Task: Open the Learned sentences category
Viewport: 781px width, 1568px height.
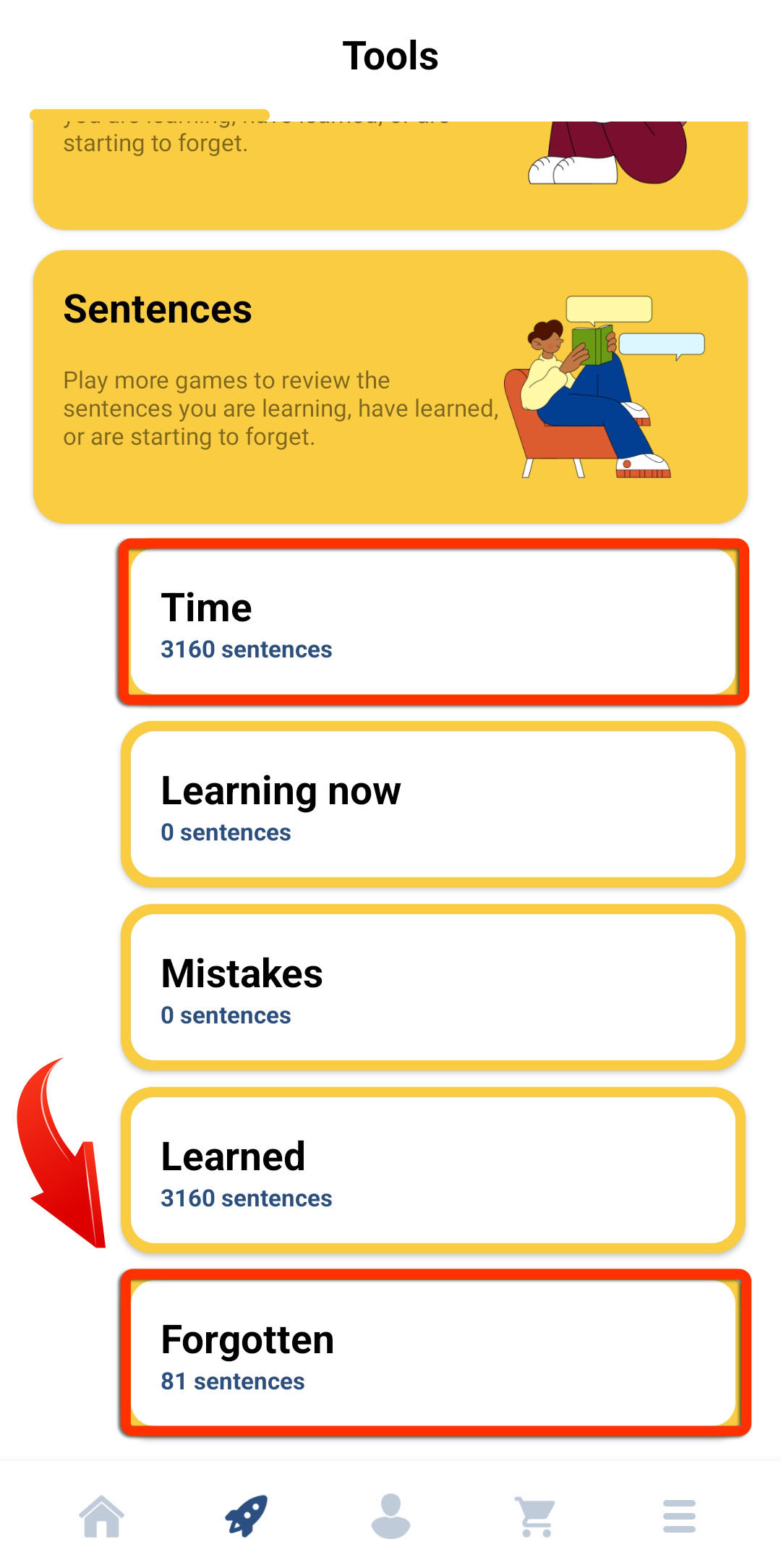Action: pyautogui.click(x=432, y=1171)
